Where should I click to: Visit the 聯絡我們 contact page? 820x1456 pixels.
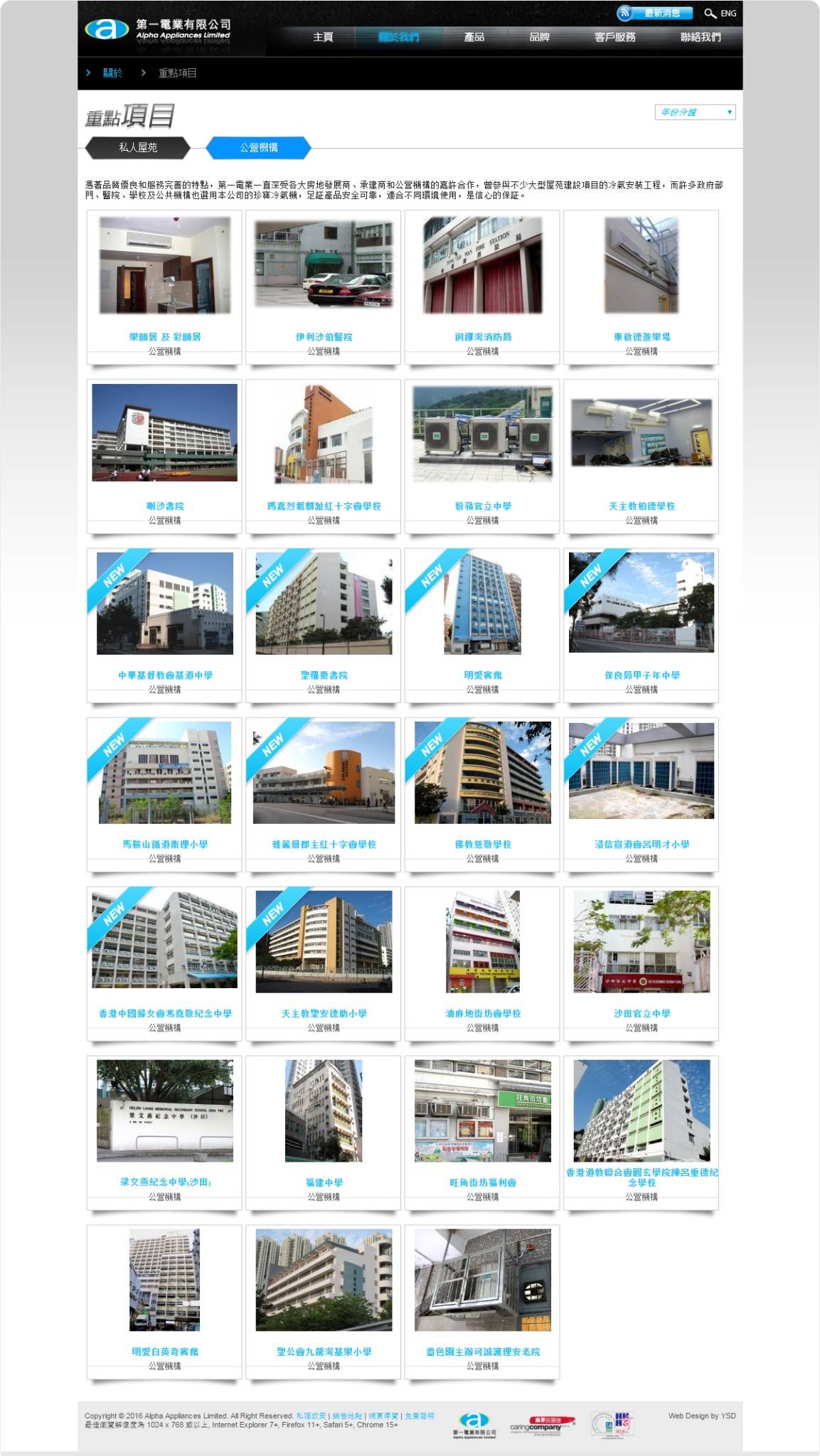click(700, 37)
